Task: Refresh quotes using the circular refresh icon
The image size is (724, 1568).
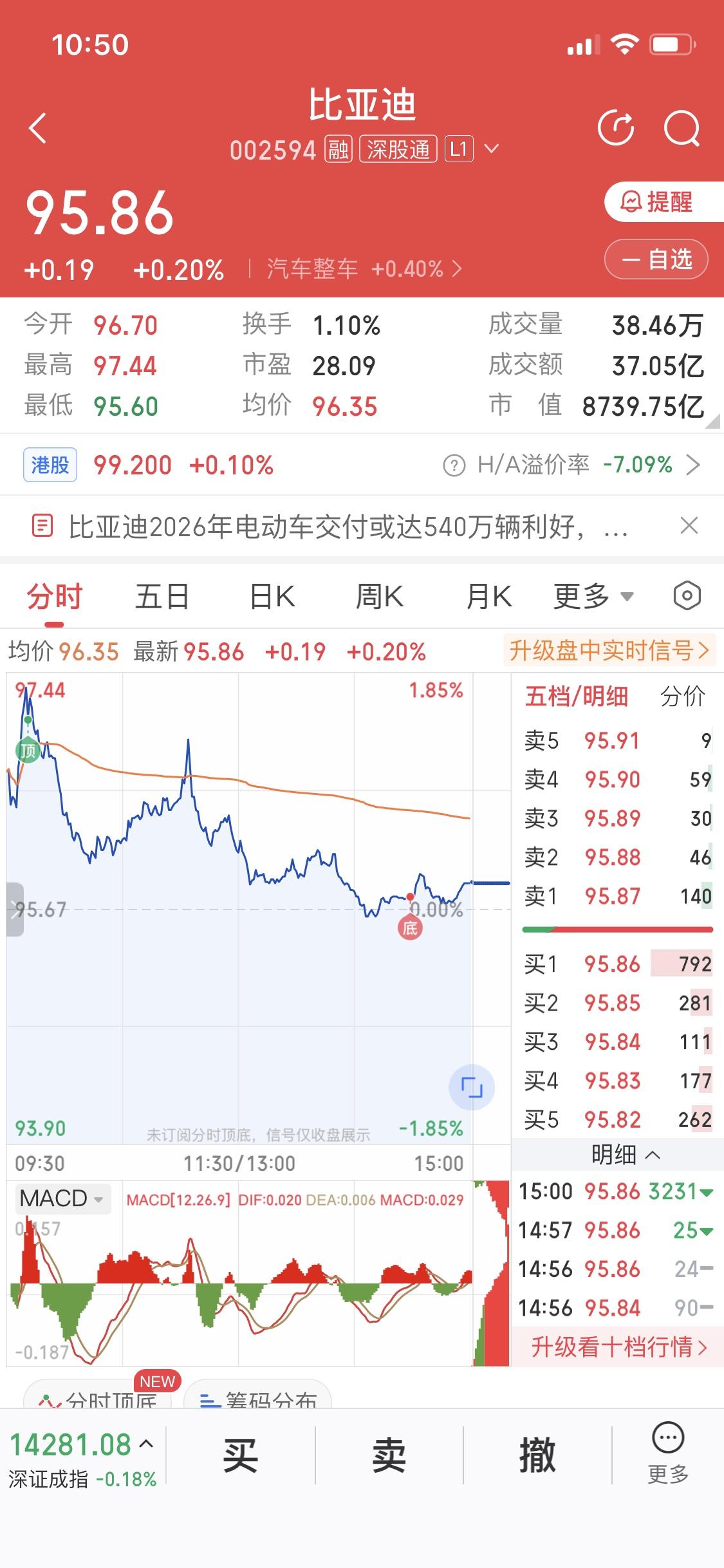Action: point(616,129)
